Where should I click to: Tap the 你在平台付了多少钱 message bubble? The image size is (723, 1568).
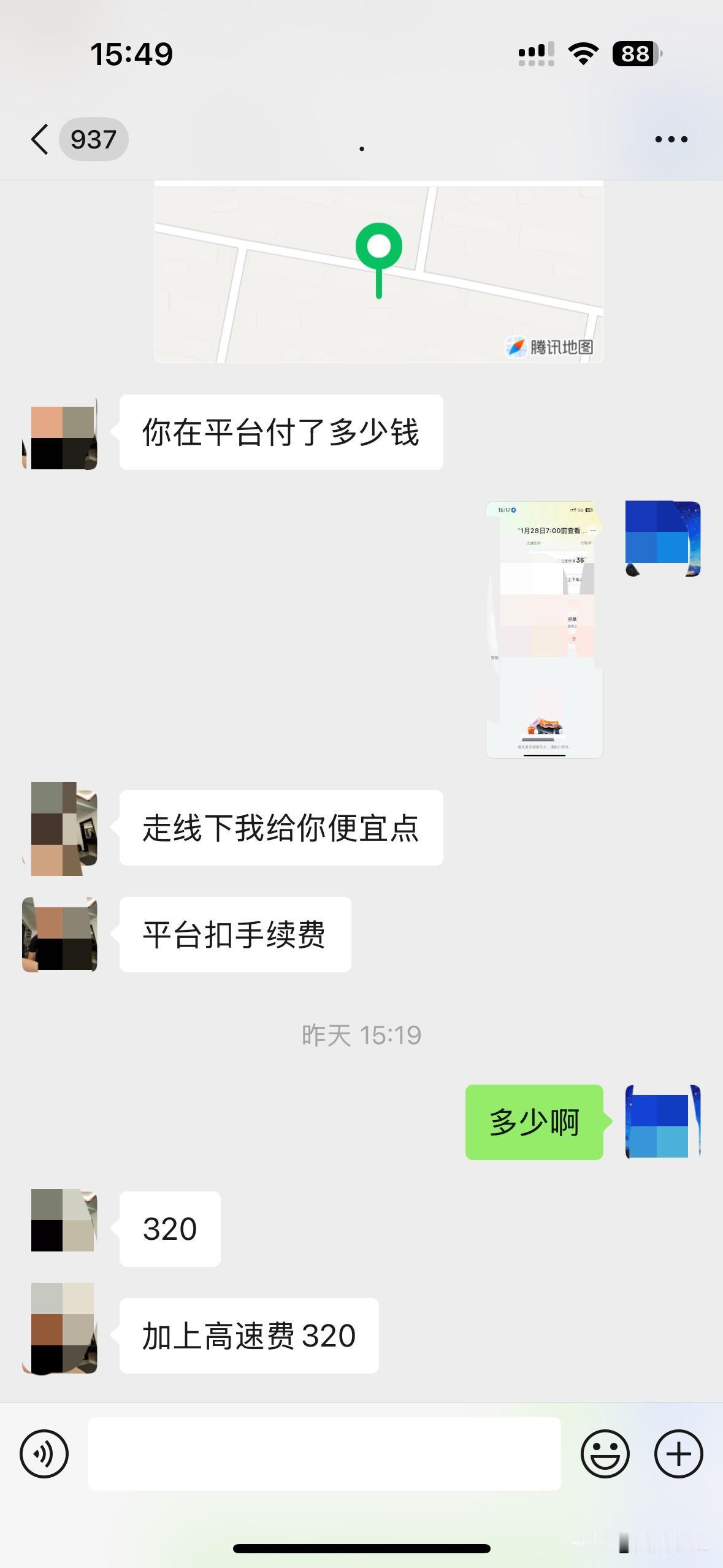[279, 431]
